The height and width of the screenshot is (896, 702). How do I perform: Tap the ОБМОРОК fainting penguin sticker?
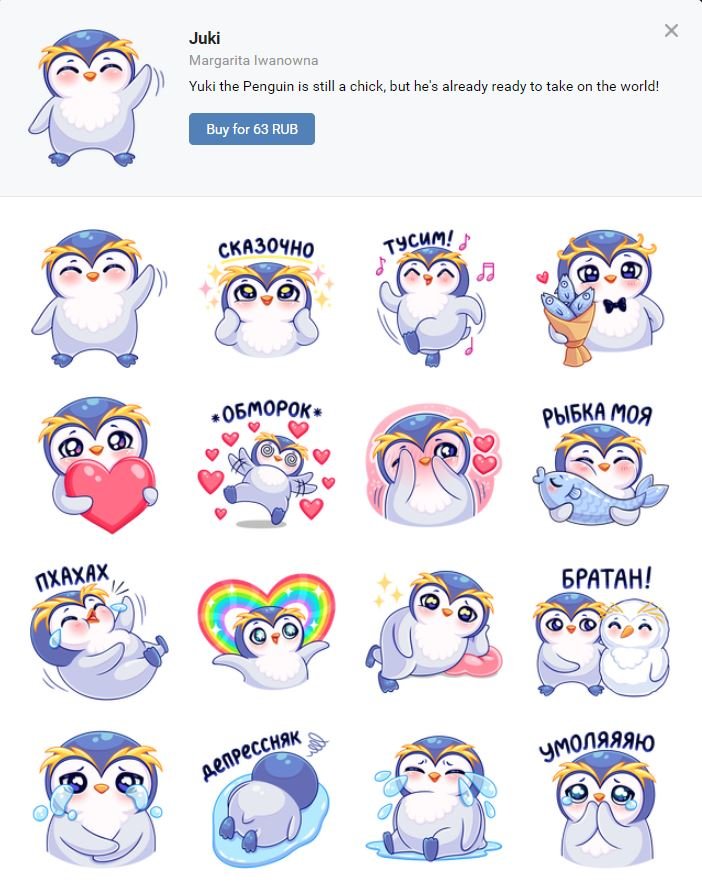click(266, 463)
